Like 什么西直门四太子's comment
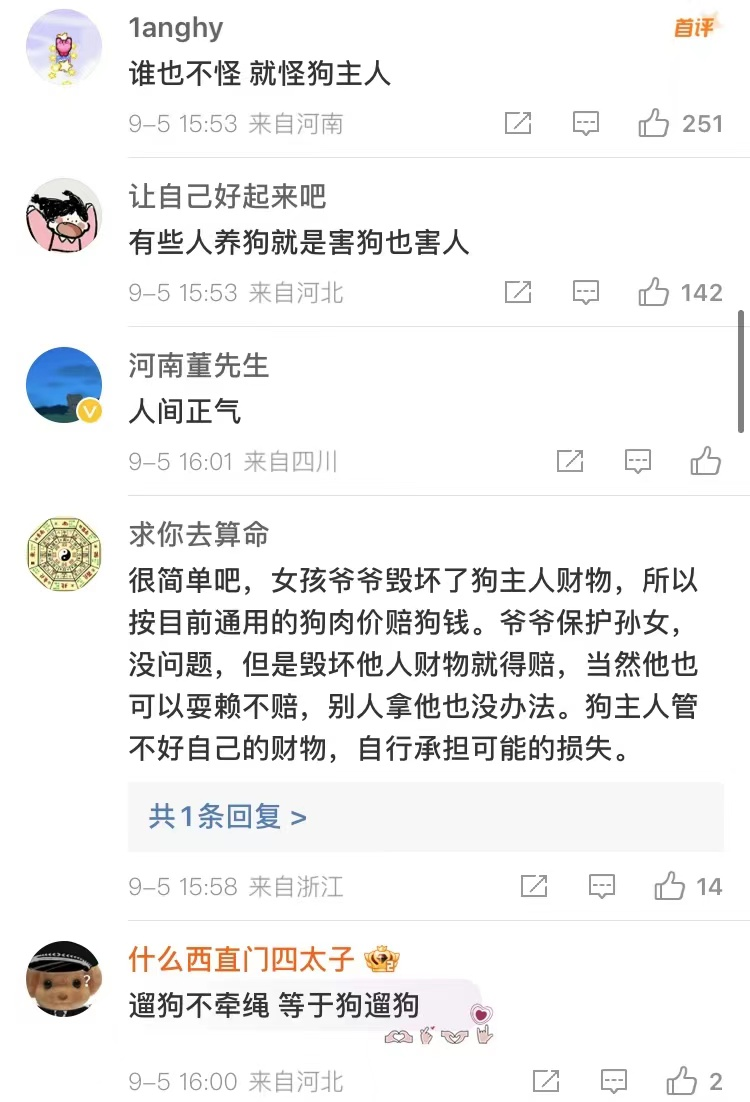750x1102 pixels. coord(682,1081)
